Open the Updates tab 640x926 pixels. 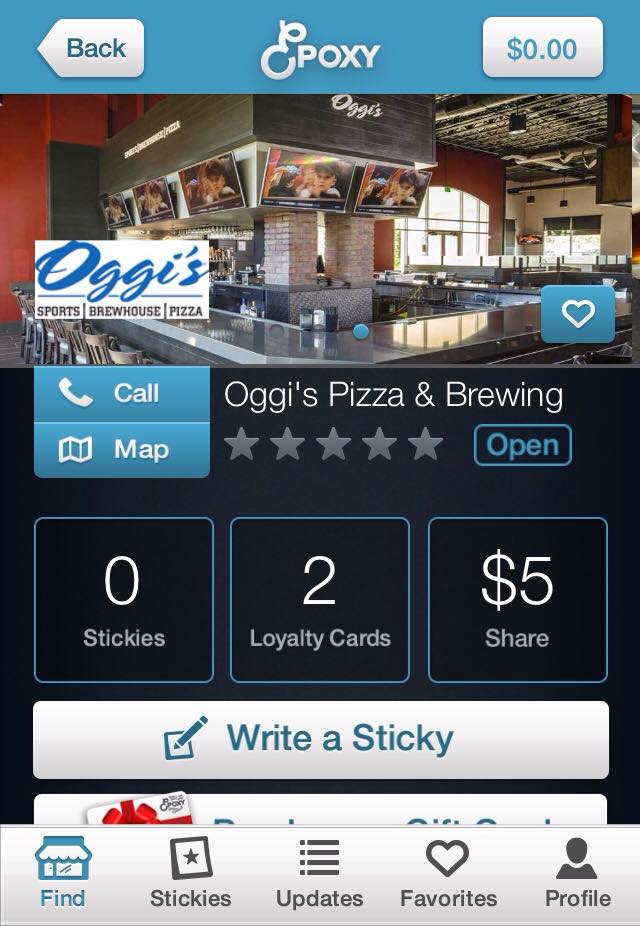coord(319,873)
